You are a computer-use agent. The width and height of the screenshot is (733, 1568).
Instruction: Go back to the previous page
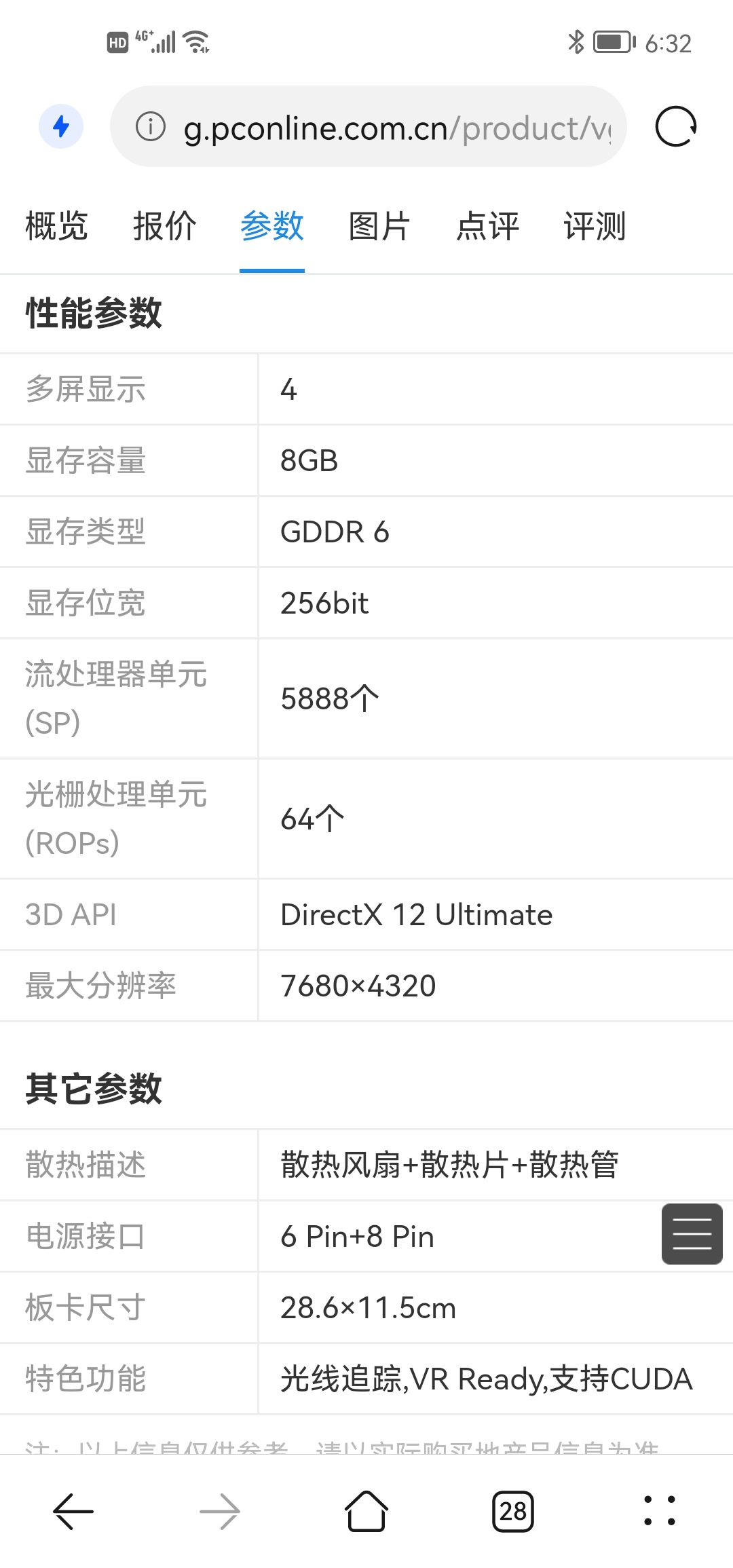[73, 1512]
